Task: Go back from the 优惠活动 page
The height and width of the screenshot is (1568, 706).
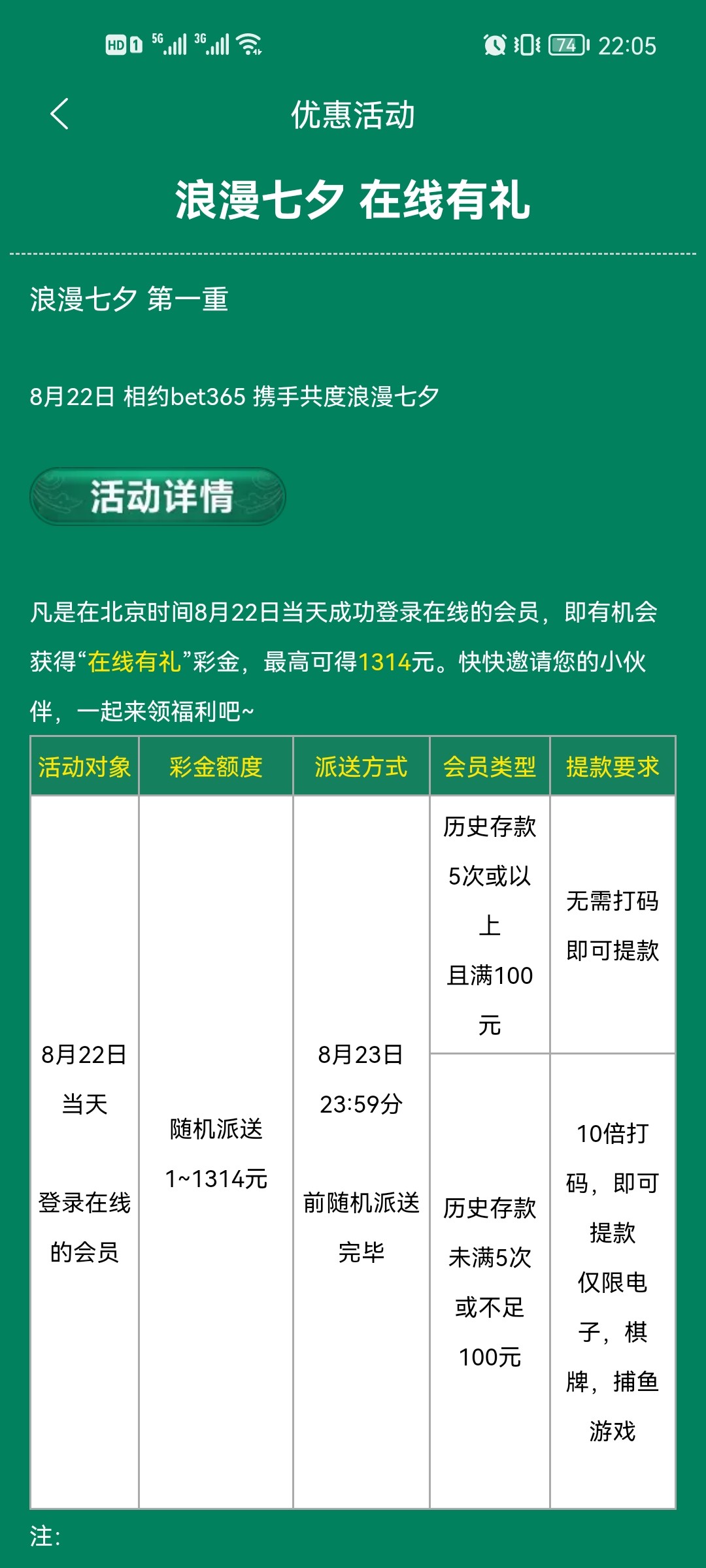Action: click(59, 114)
